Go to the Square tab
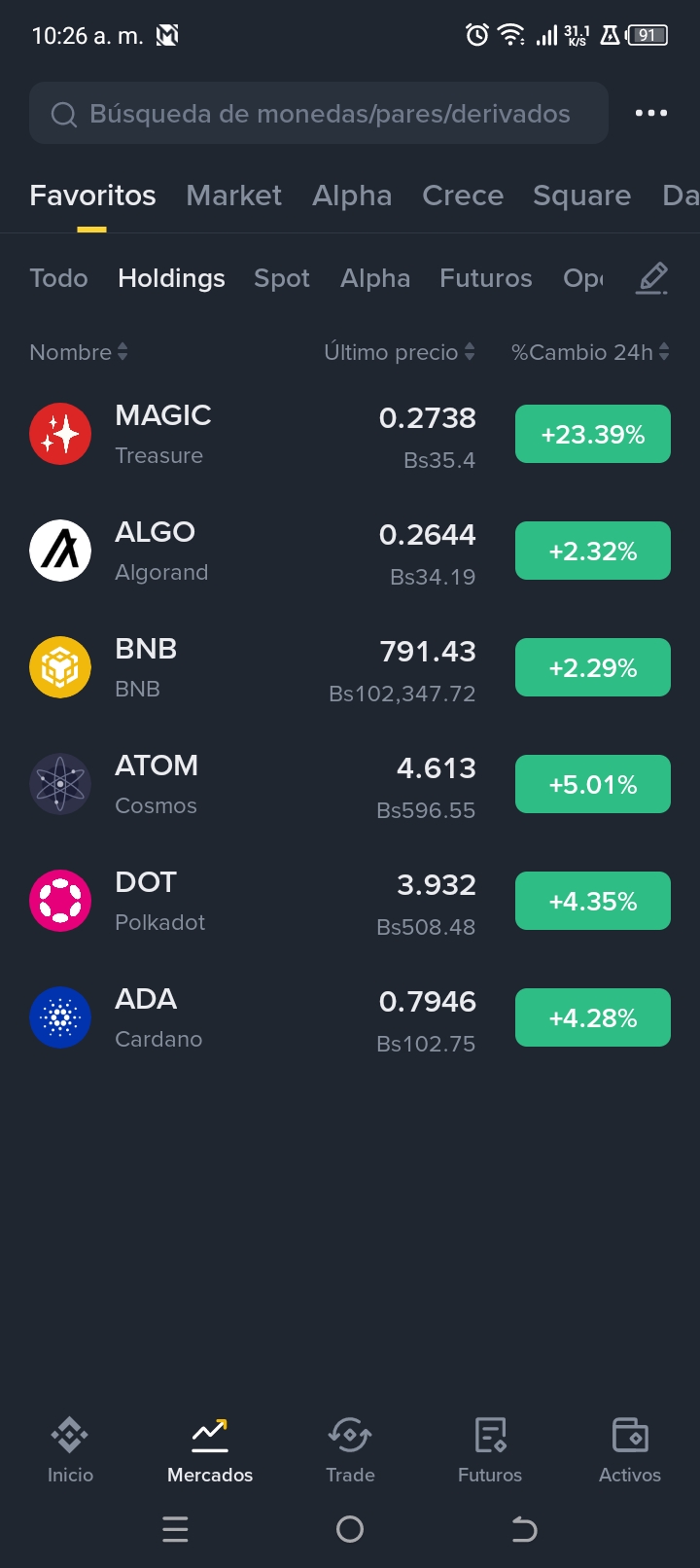Viewport: 700px width, 1568px height. 581,196
